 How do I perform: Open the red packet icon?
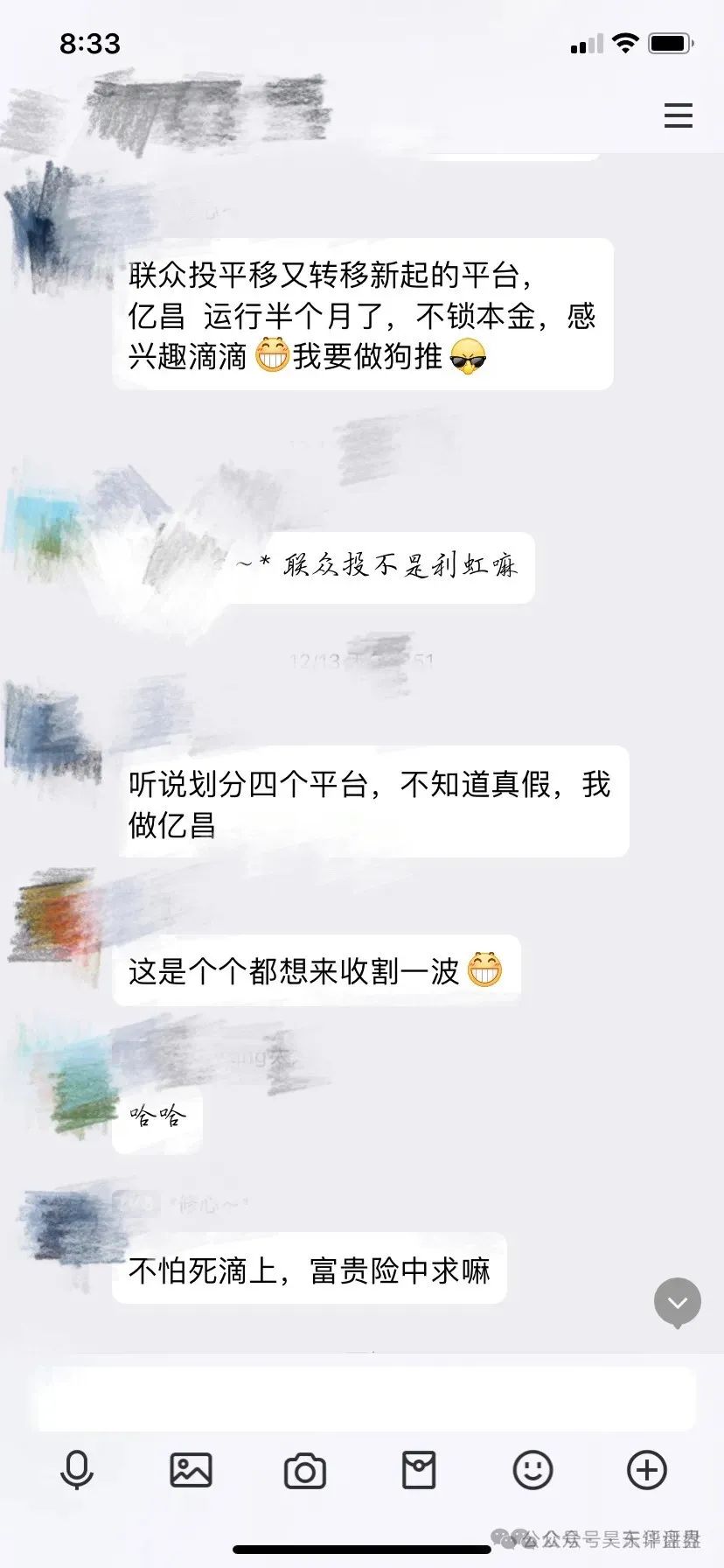coord(419,1470)
